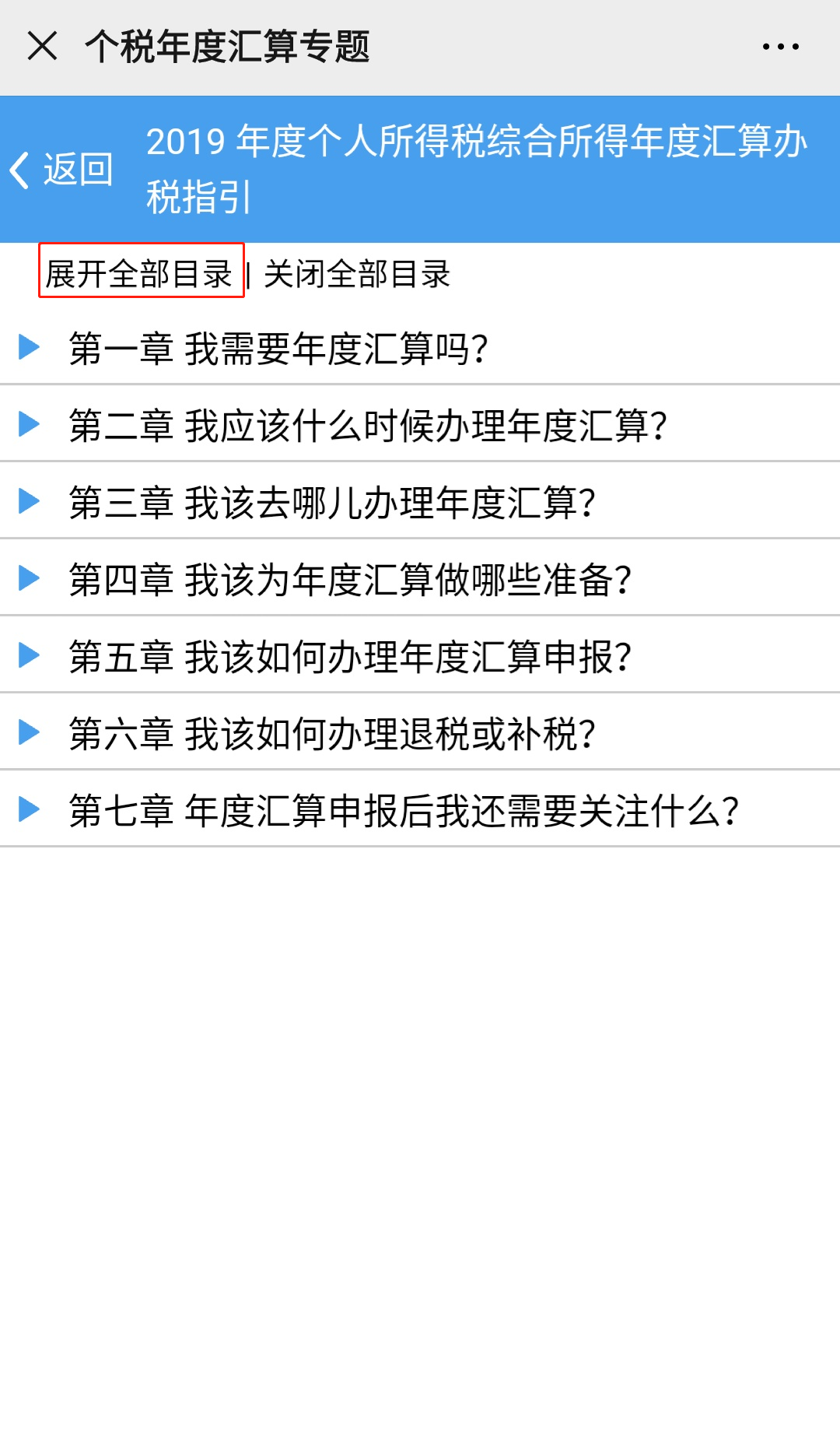Screen dimensions: 840x1442
Task: Expand 第二章 我应该什么时候办理年度汇算
Action: [x=420, y=425]
